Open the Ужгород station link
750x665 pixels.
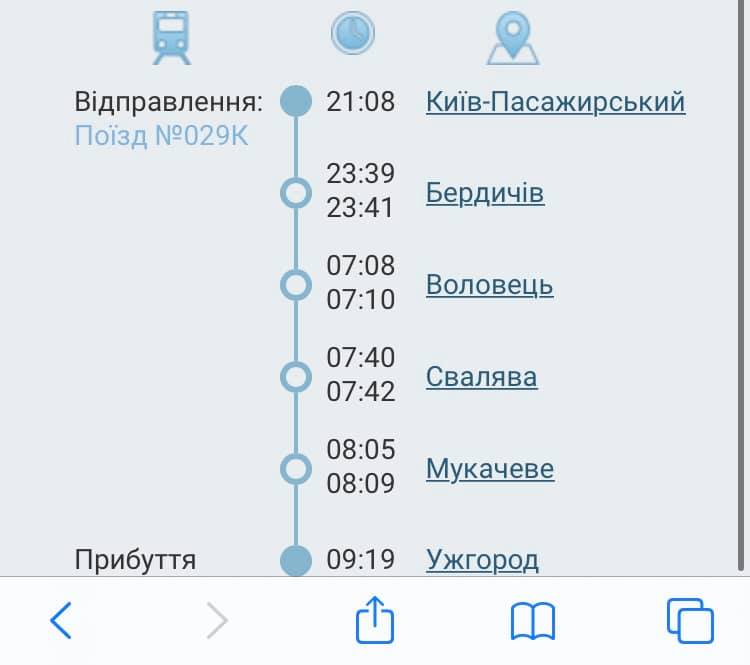click(x=482, y=559)
